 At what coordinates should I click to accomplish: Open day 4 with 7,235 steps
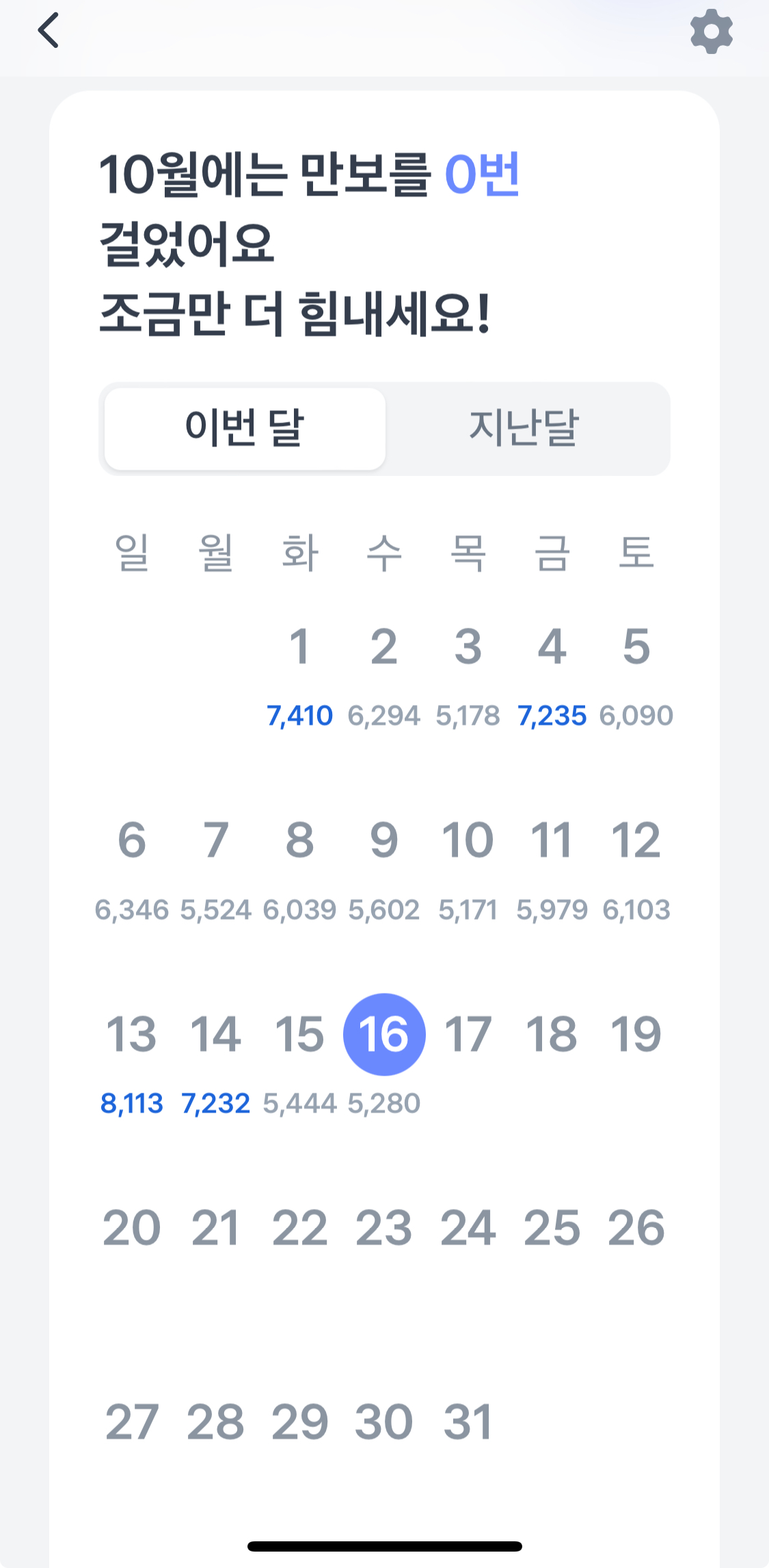552,676
